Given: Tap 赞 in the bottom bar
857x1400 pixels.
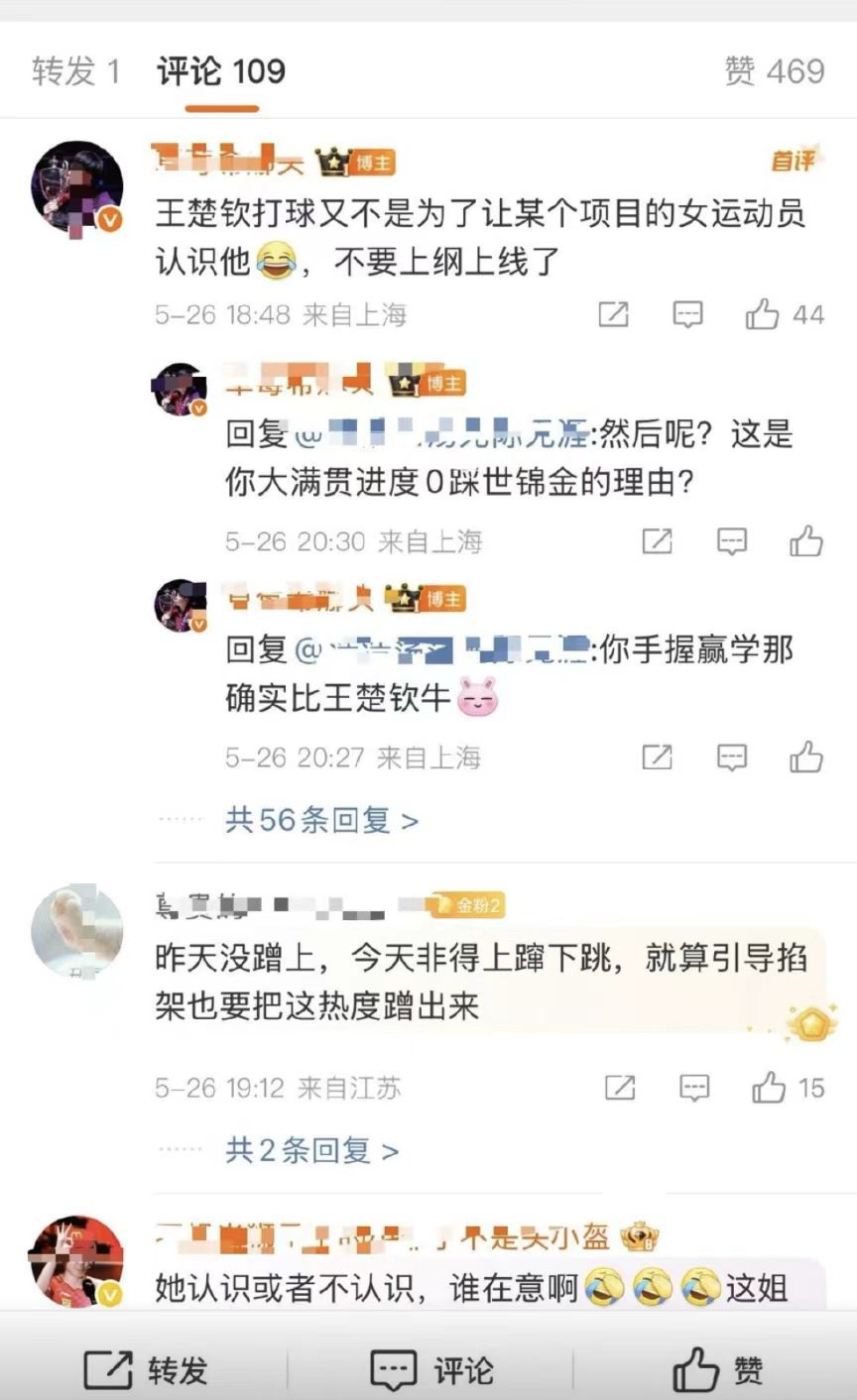Looking at the screenshot, I should (718, 1370).
